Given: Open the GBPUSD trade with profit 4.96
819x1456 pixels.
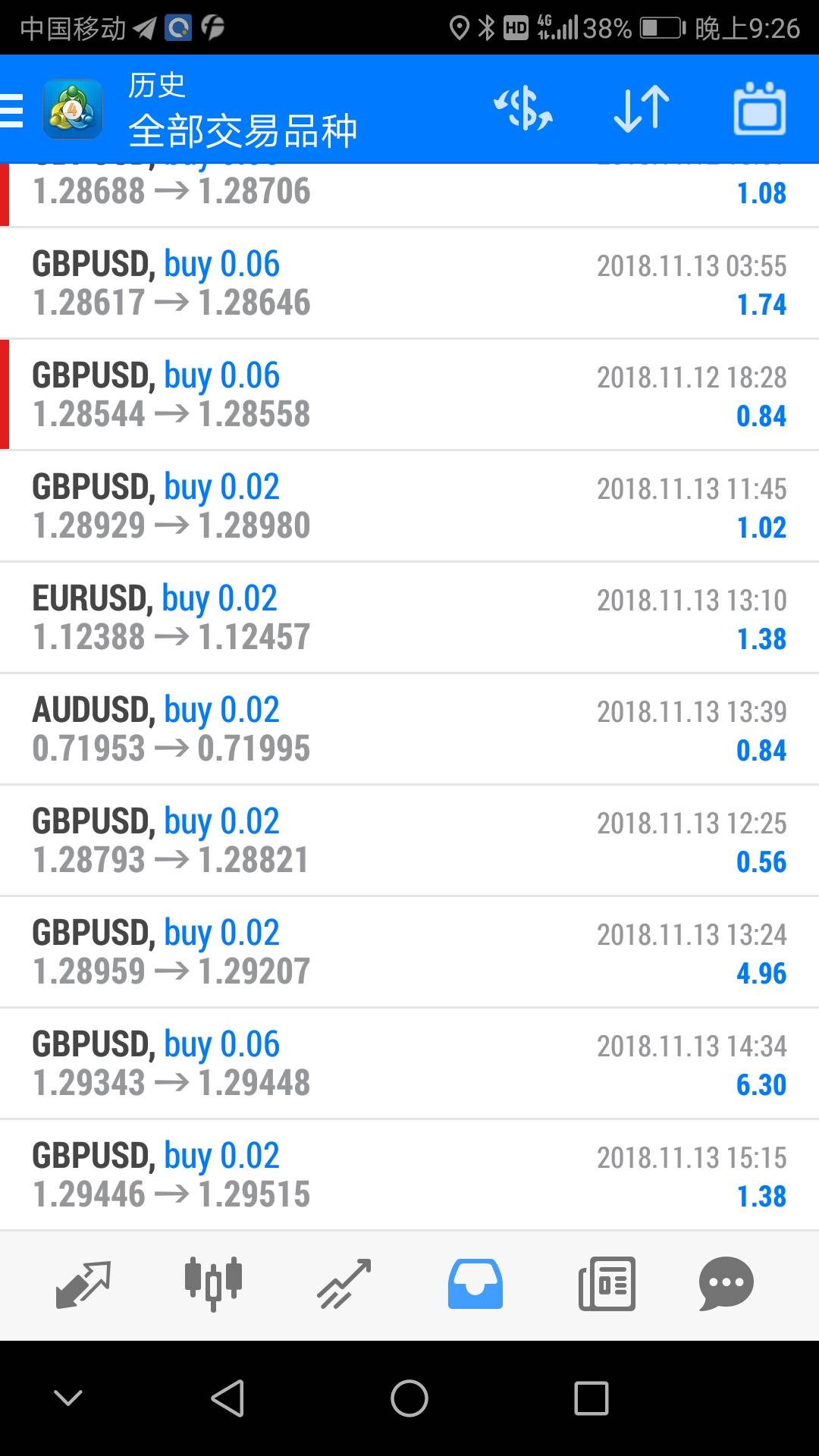Looking at the screenshot, I should coord(409,952).
